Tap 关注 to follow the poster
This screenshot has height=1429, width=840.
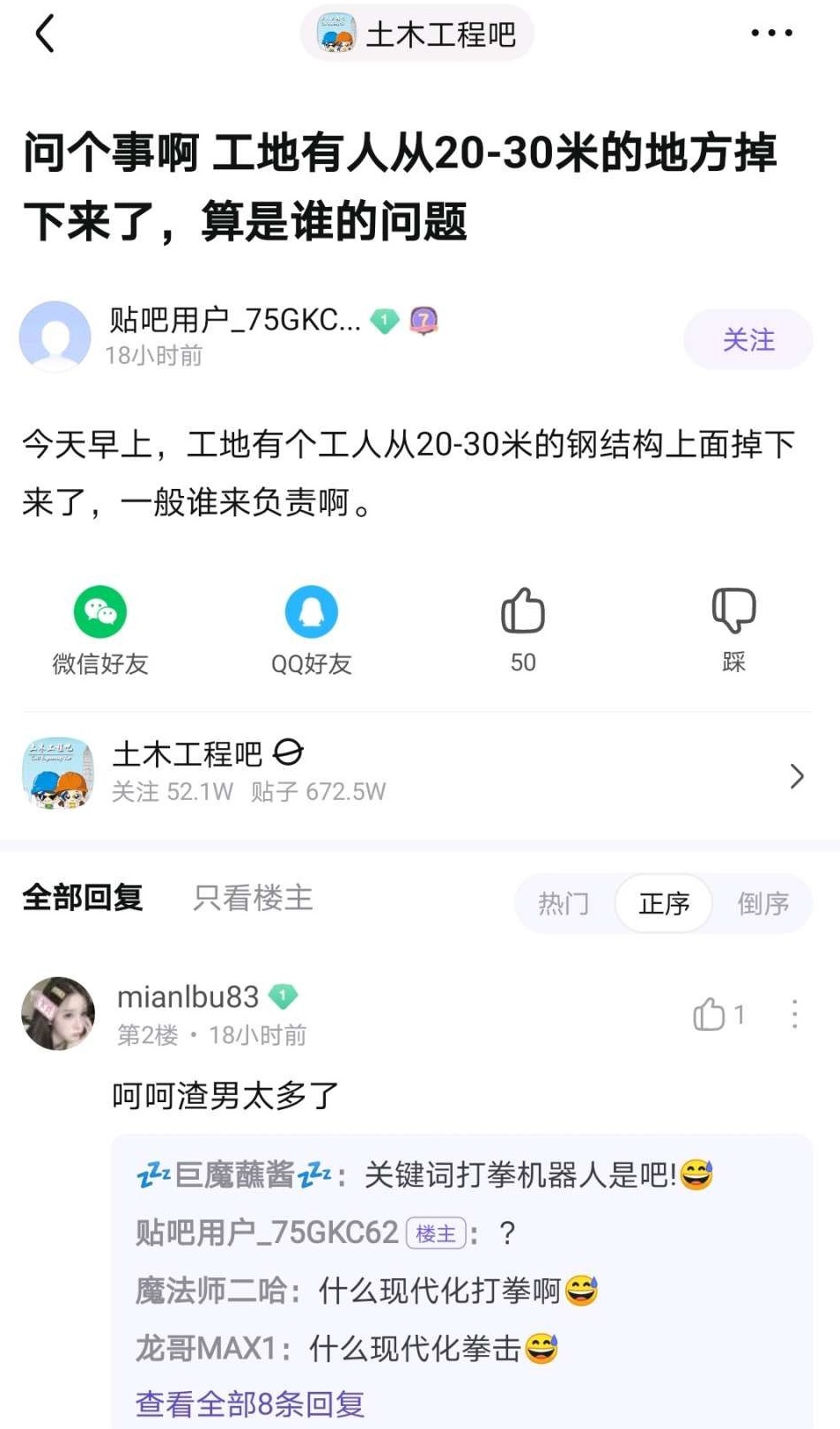click(748, 339)
